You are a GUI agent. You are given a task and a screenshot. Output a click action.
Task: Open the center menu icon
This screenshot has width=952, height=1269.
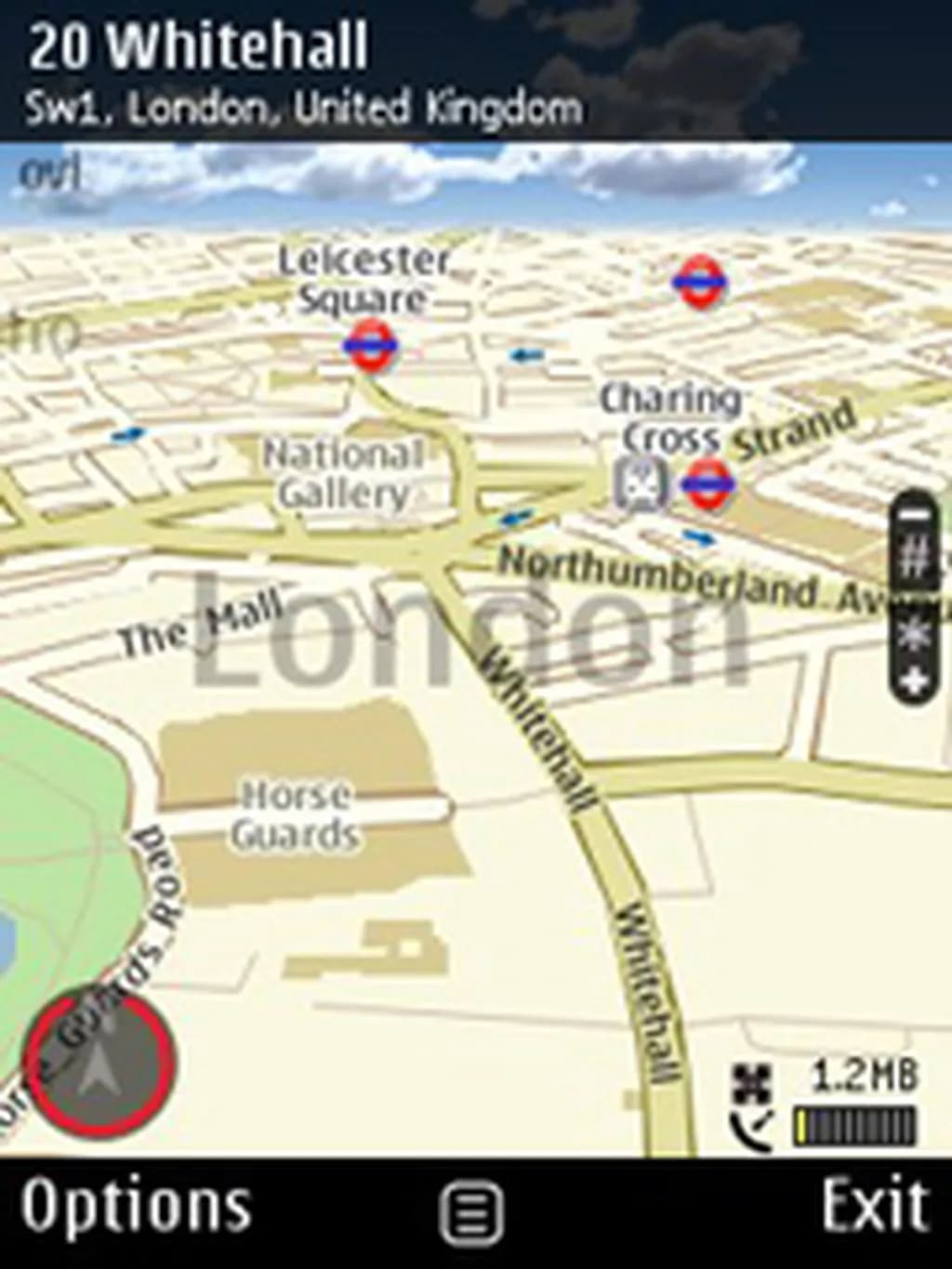[471, 1212]
